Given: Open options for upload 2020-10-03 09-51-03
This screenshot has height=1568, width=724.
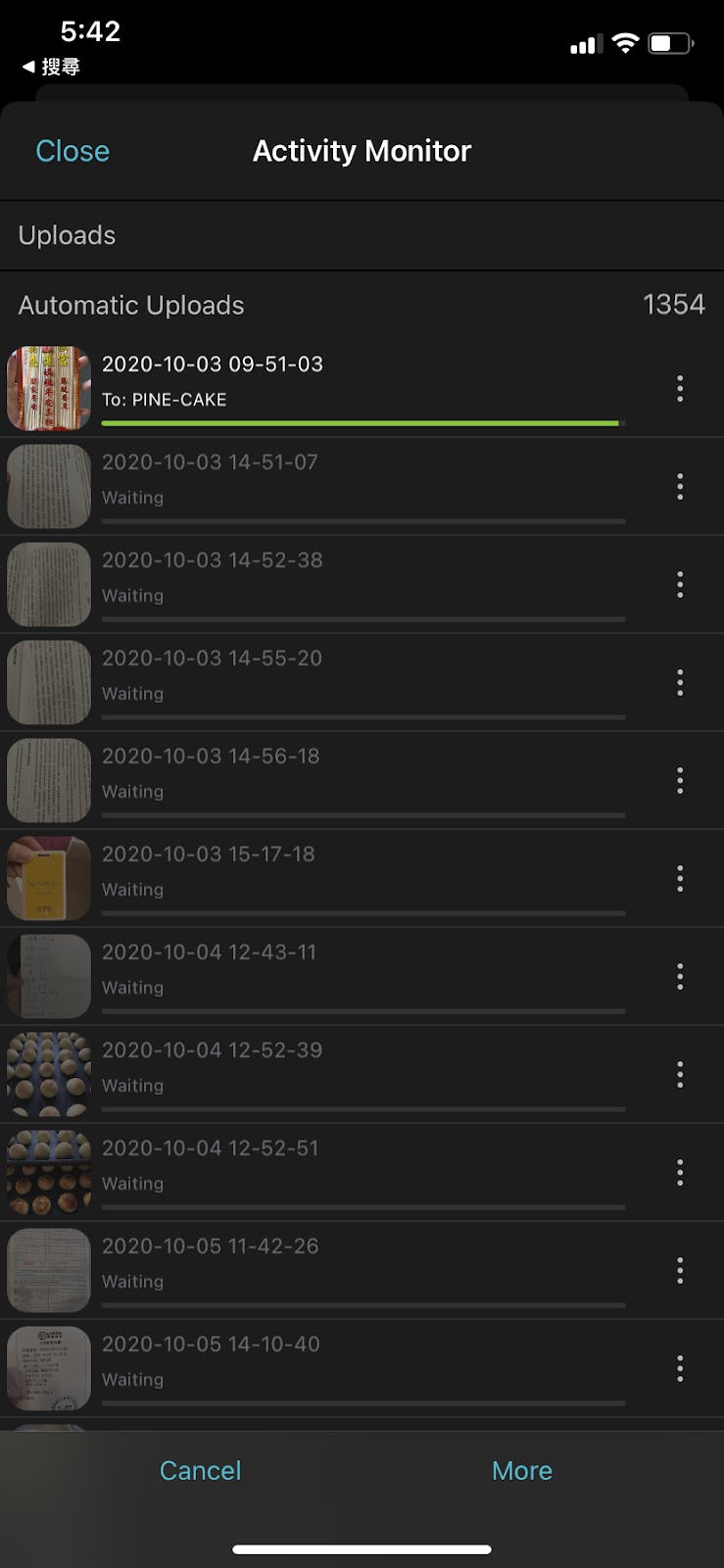Looking at the screenshot, I should pos(680,389).
